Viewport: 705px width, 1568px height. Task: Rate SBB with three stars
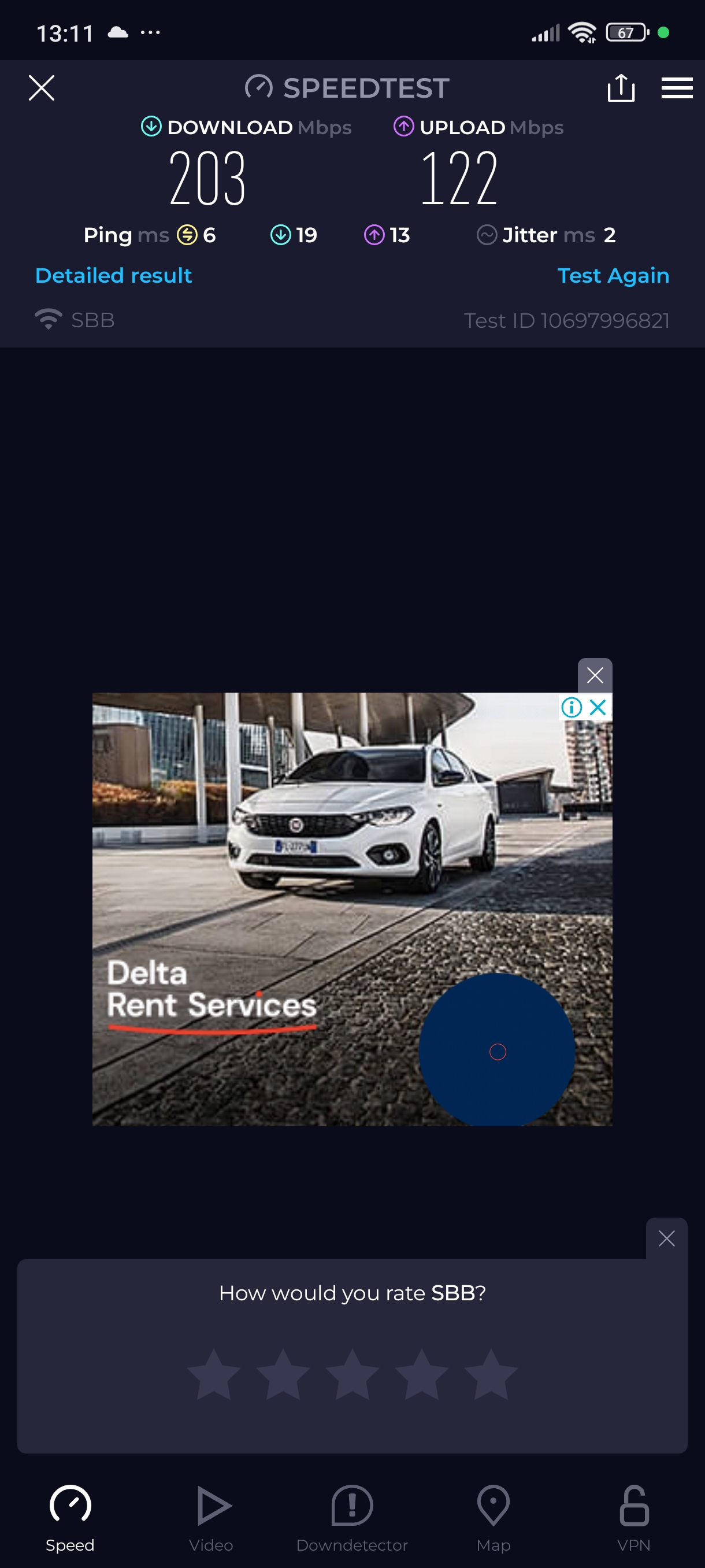352,1374
